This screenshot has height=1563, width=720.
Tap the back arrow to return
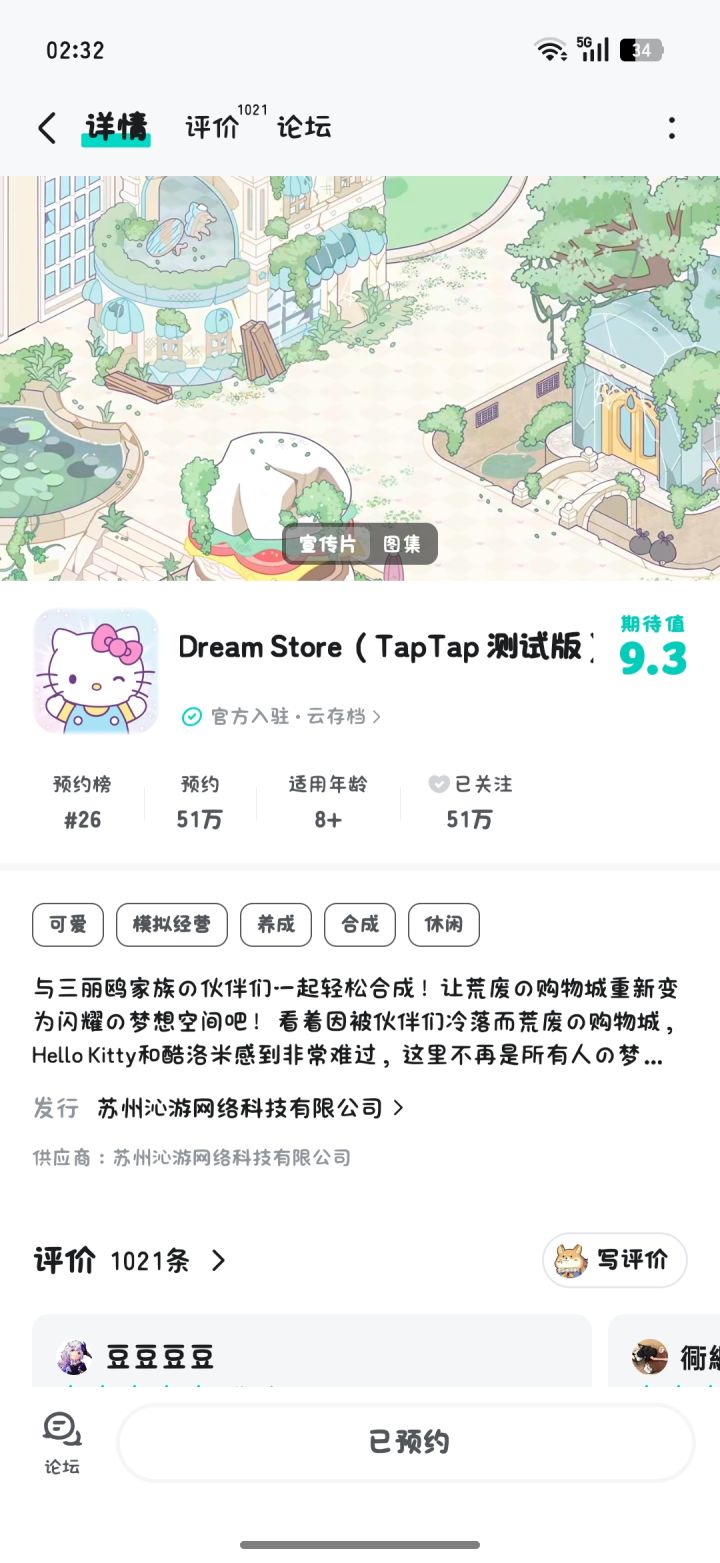46,127
